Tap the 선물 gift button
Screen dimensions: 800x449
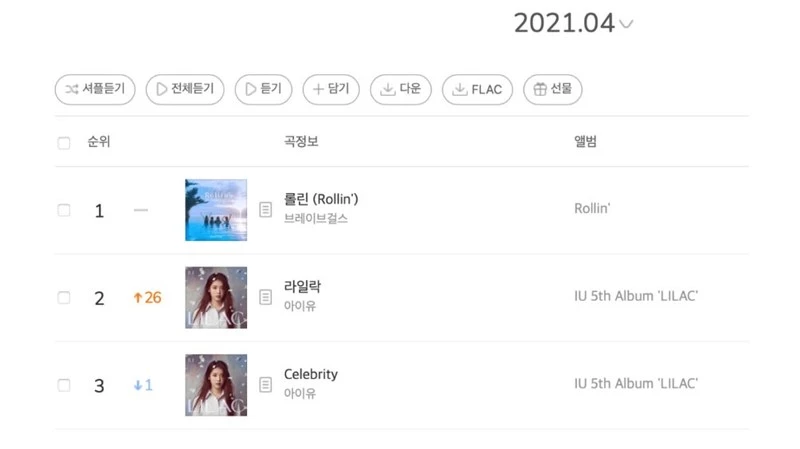[x=553, y=89]
